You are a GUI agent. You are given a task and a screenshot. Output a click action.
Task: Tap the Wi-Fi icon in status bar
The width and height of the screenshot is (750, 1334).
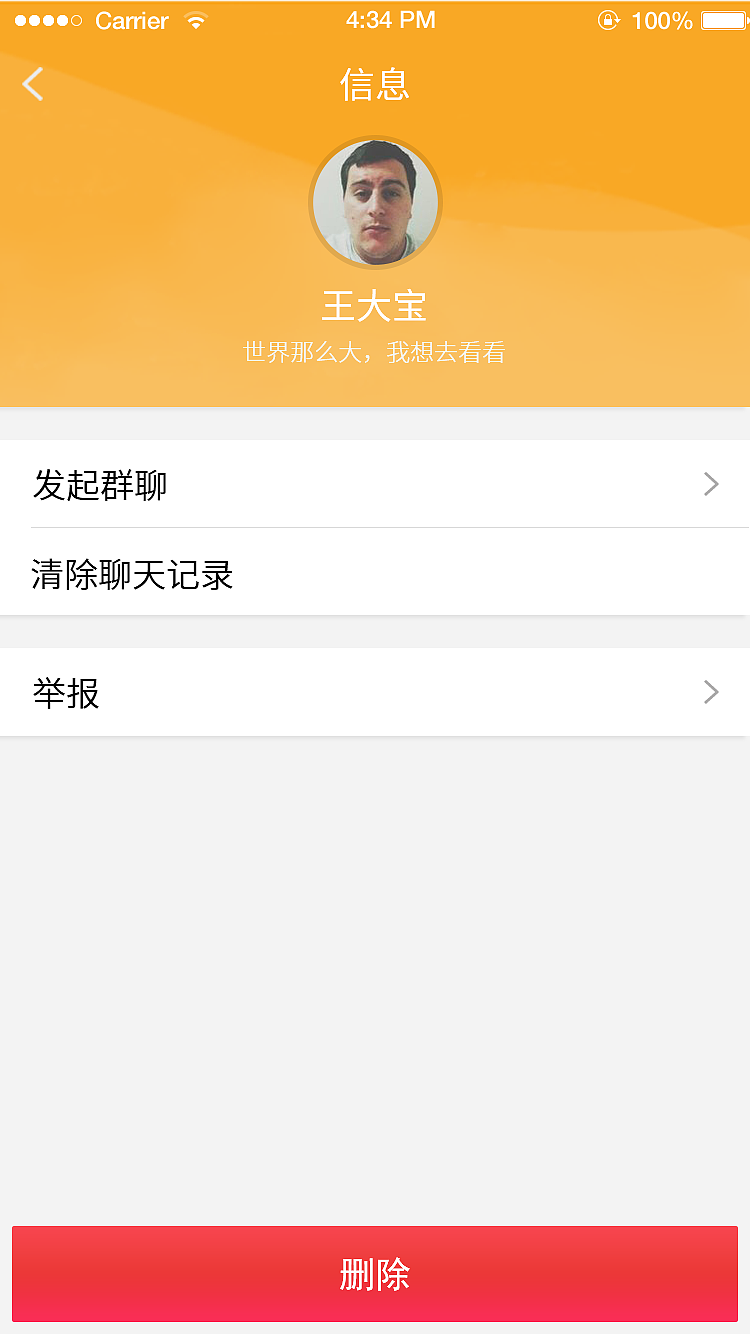tap(196, 20)
